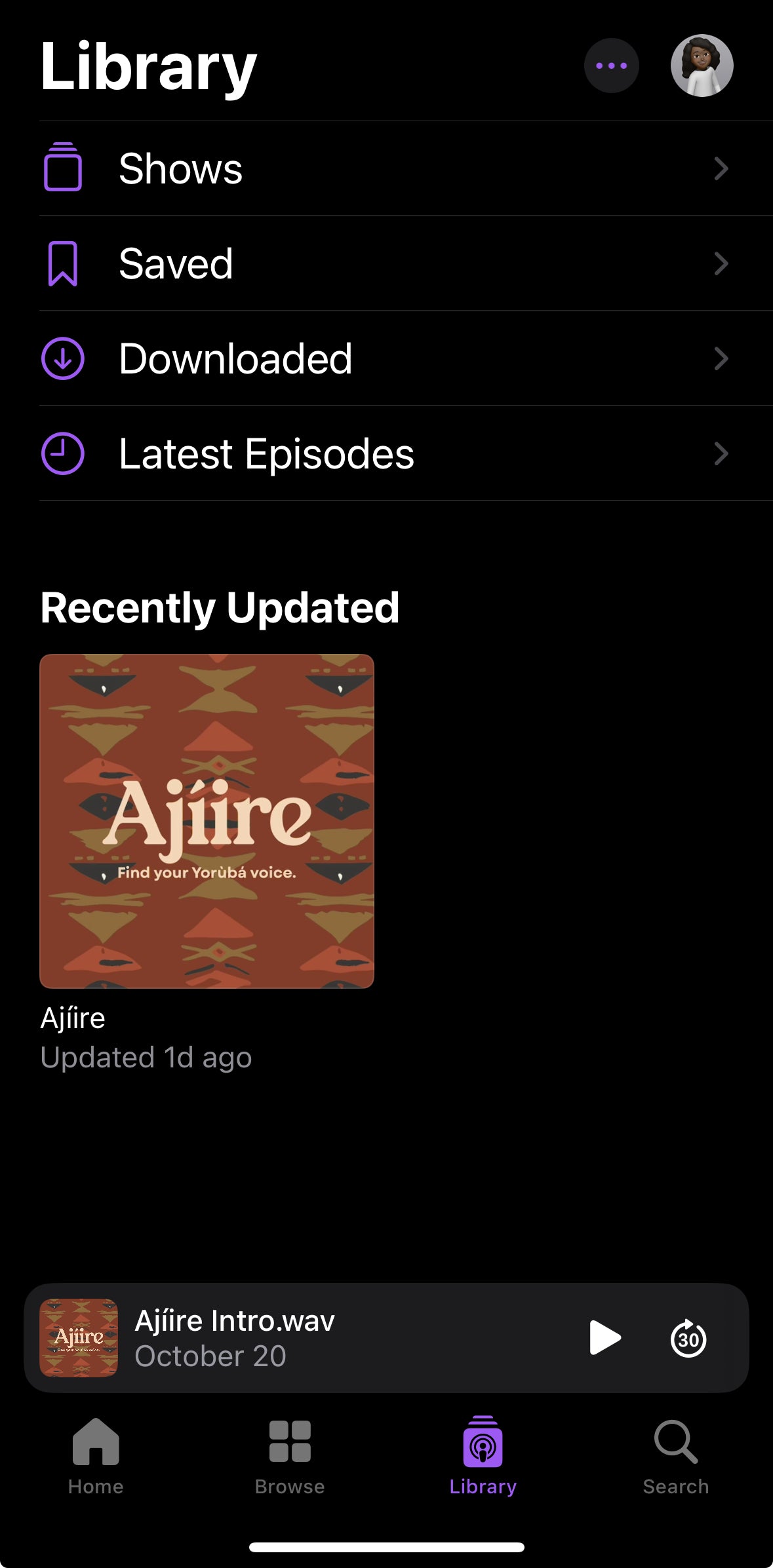Select the Library tab
Screen dimensions: 773x1568
pyautogui.click(x=483, y=1456)
